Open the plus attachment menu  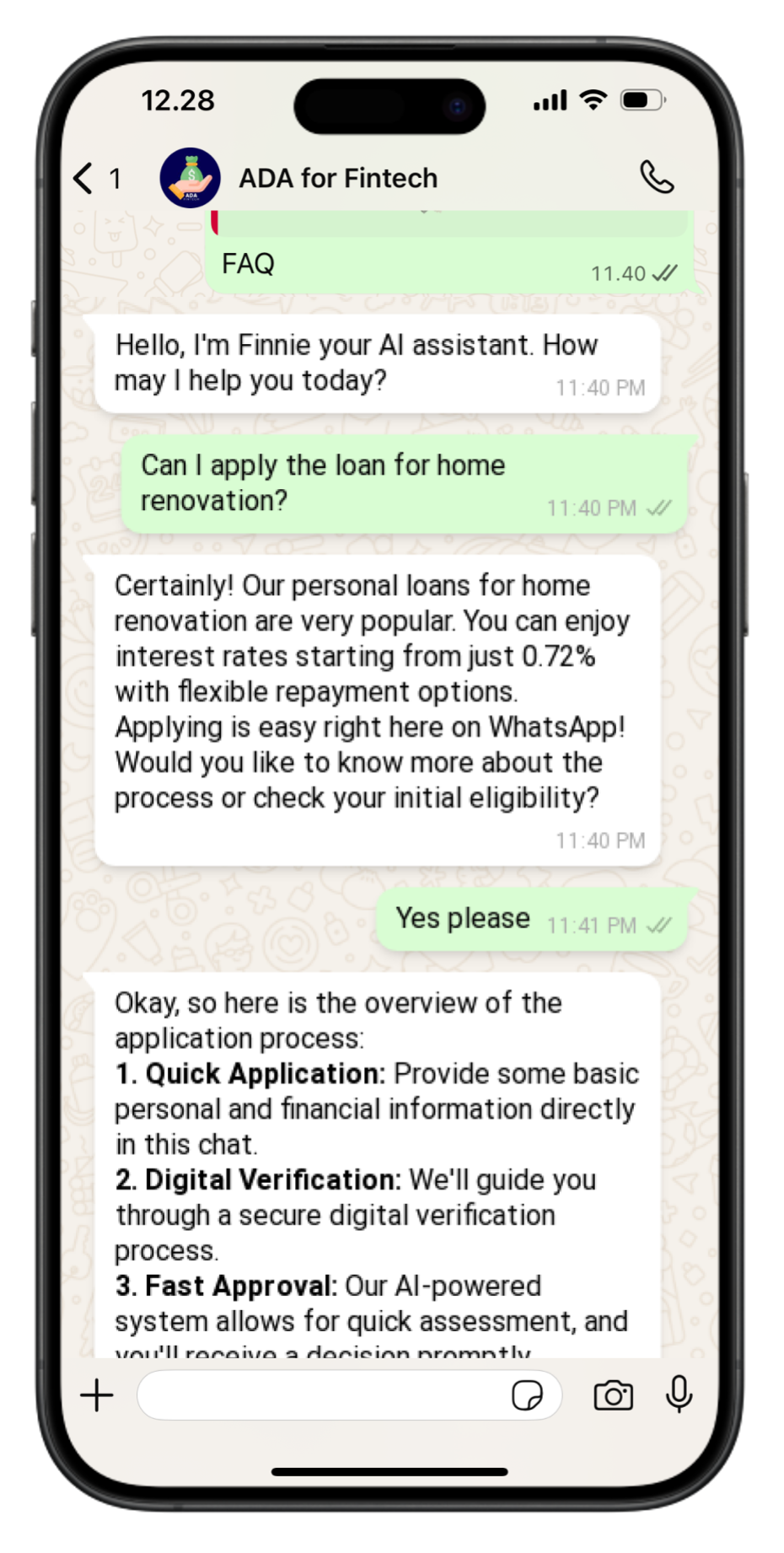click(x=97, y=1395)
